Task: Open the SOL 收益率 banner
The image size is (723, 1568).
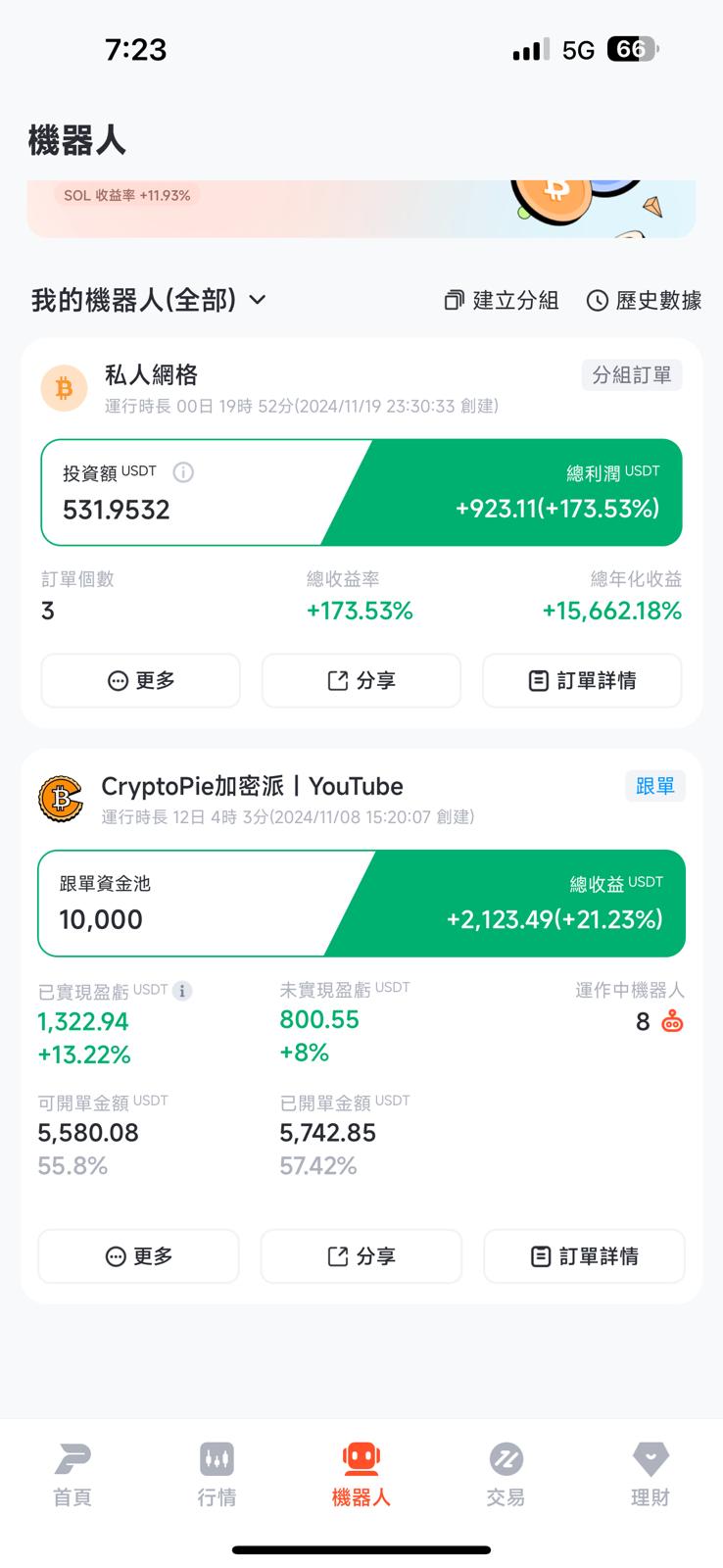Action: tap(361, 207)
